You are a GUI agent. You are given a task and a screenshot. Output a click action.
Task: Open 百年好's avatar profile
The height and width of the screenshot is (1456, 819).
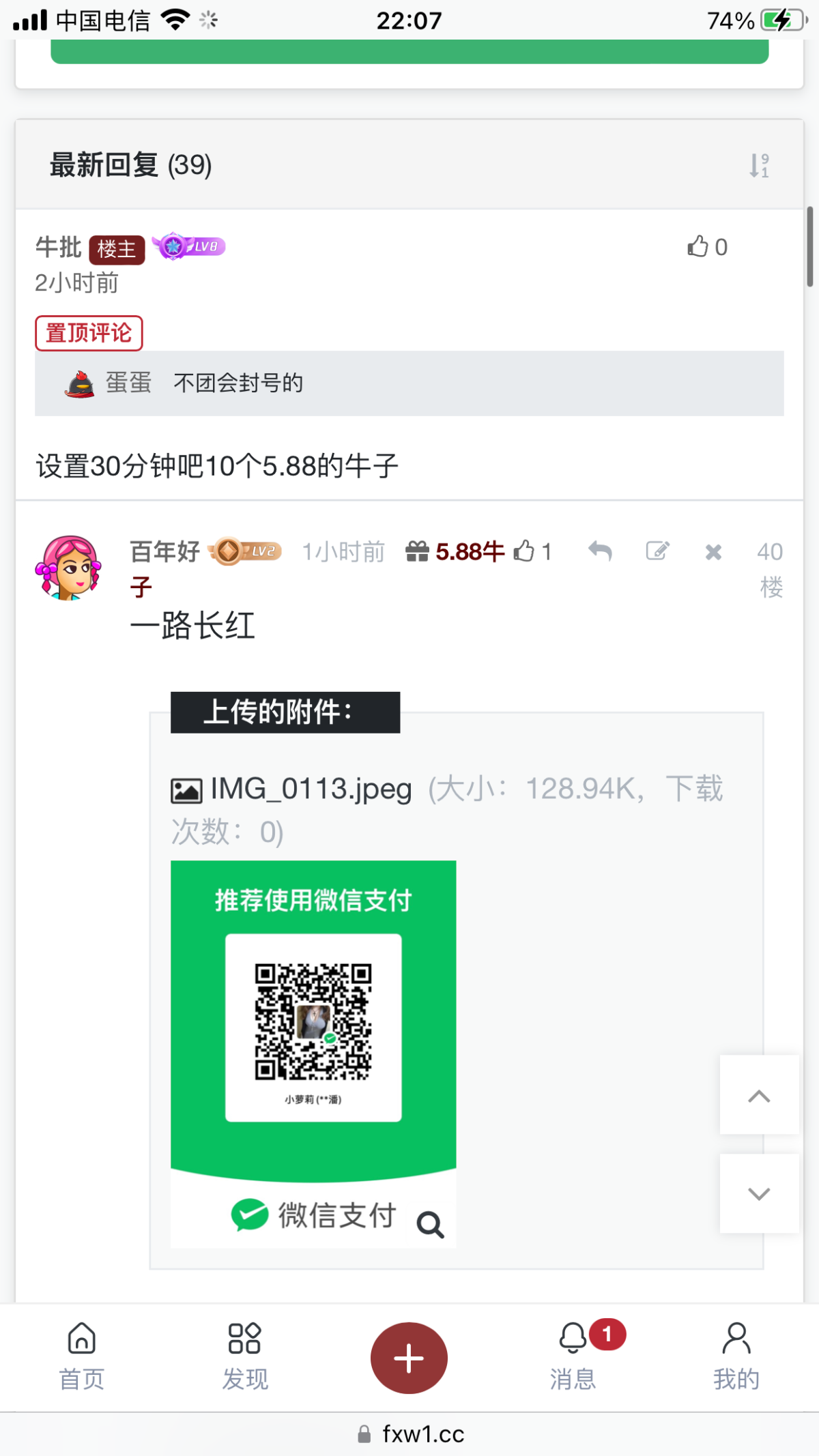(68, 568)
